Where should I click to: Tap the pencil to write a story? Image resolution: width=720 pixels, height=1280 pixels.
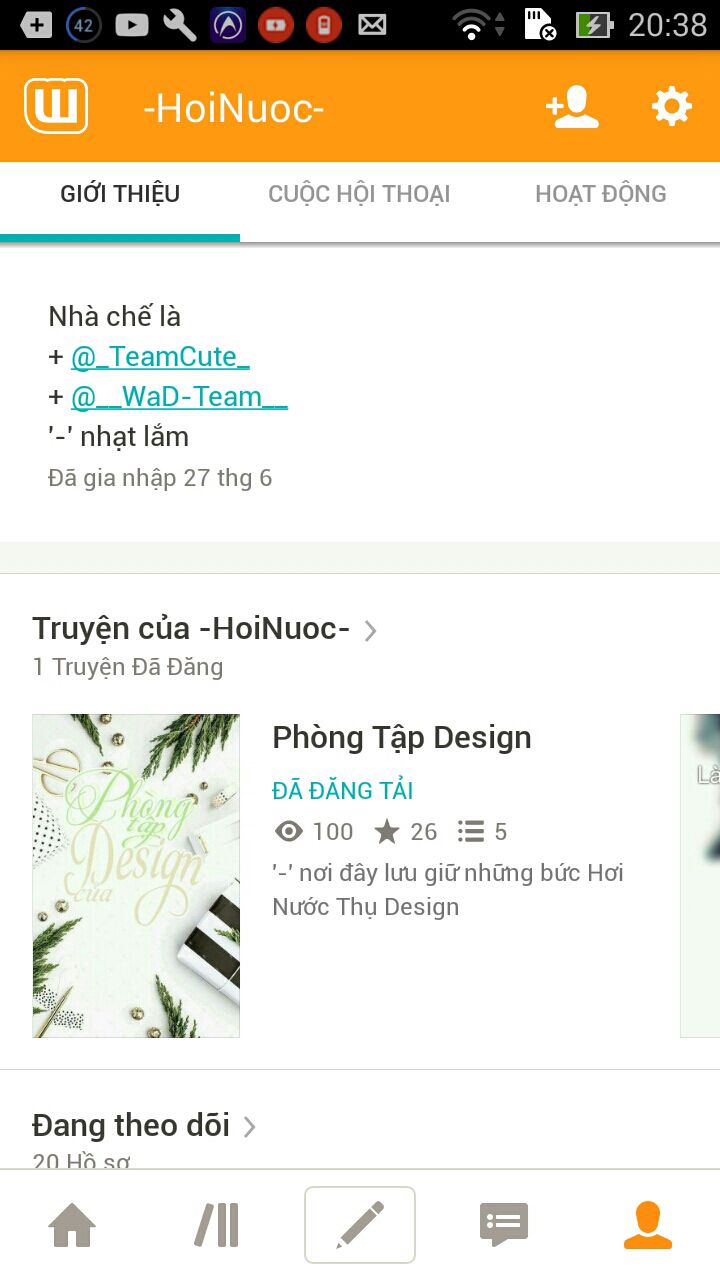360,1225
